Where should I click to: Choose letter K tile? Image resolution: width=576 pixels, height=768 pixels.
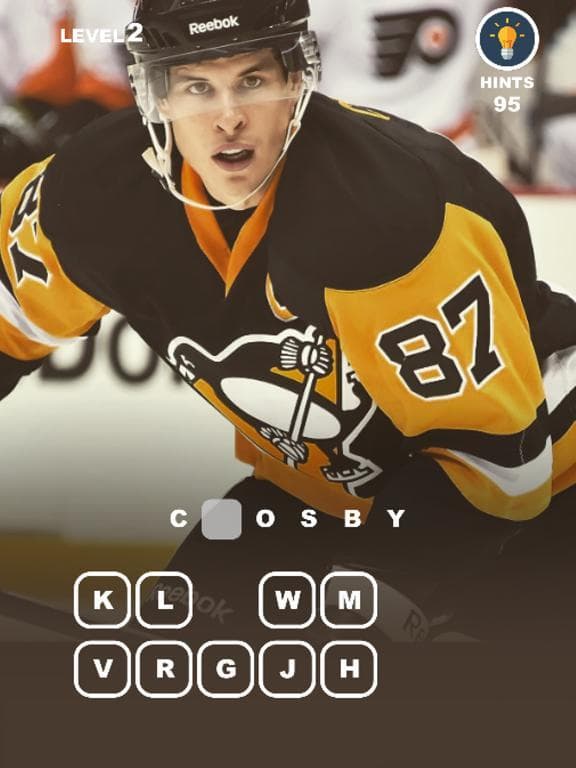click(x=103, y=600)
